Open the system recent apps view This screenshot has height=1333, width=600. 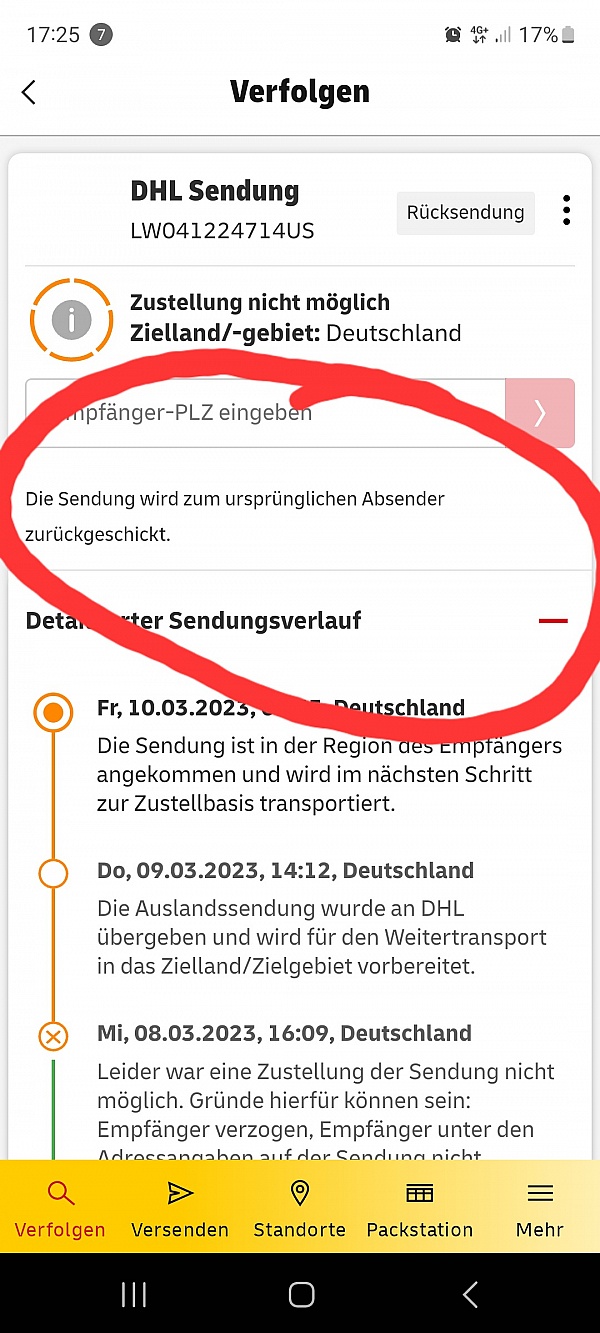[x=134, y=1294]
